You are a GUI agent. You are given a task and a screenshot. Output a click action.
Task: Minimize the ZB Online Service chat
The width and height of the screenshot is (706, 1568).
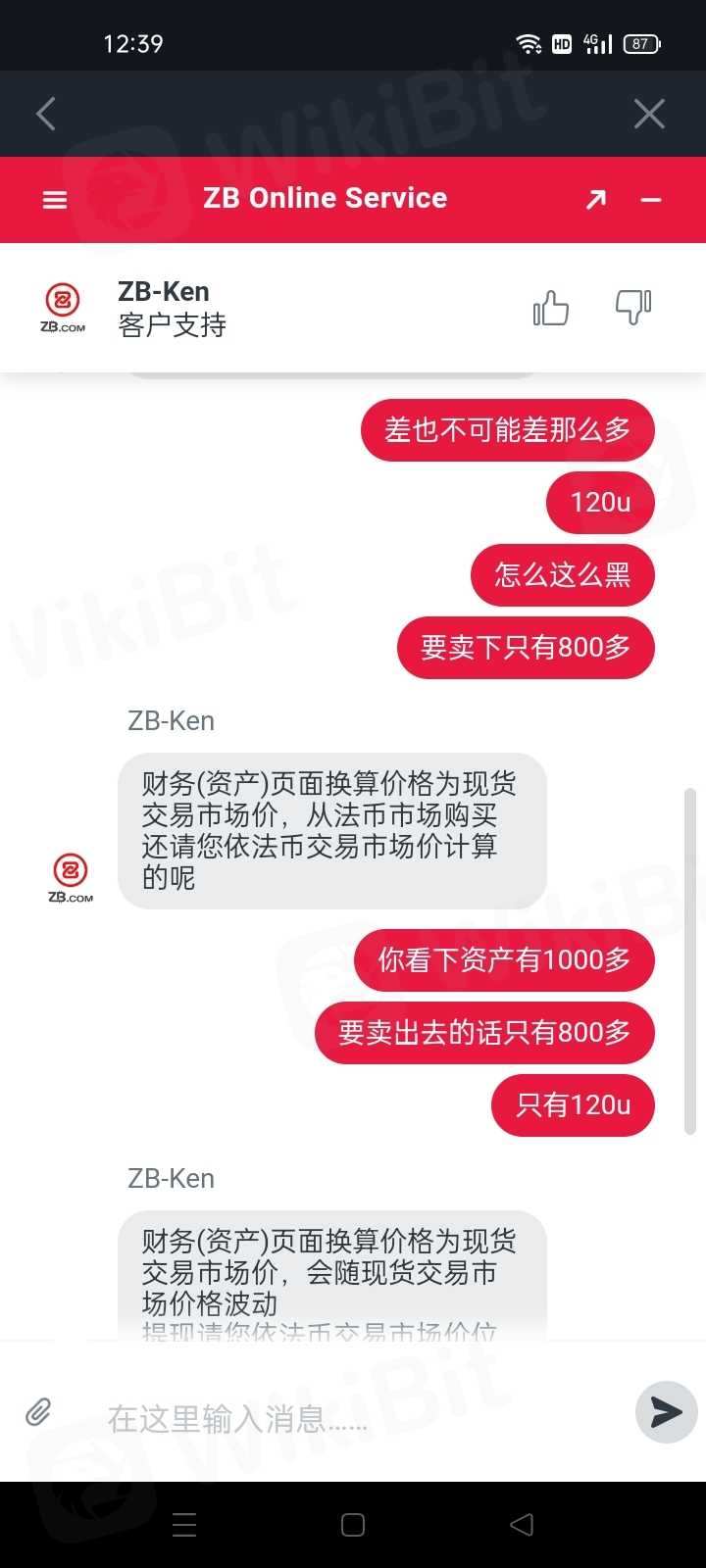point(651,200)
